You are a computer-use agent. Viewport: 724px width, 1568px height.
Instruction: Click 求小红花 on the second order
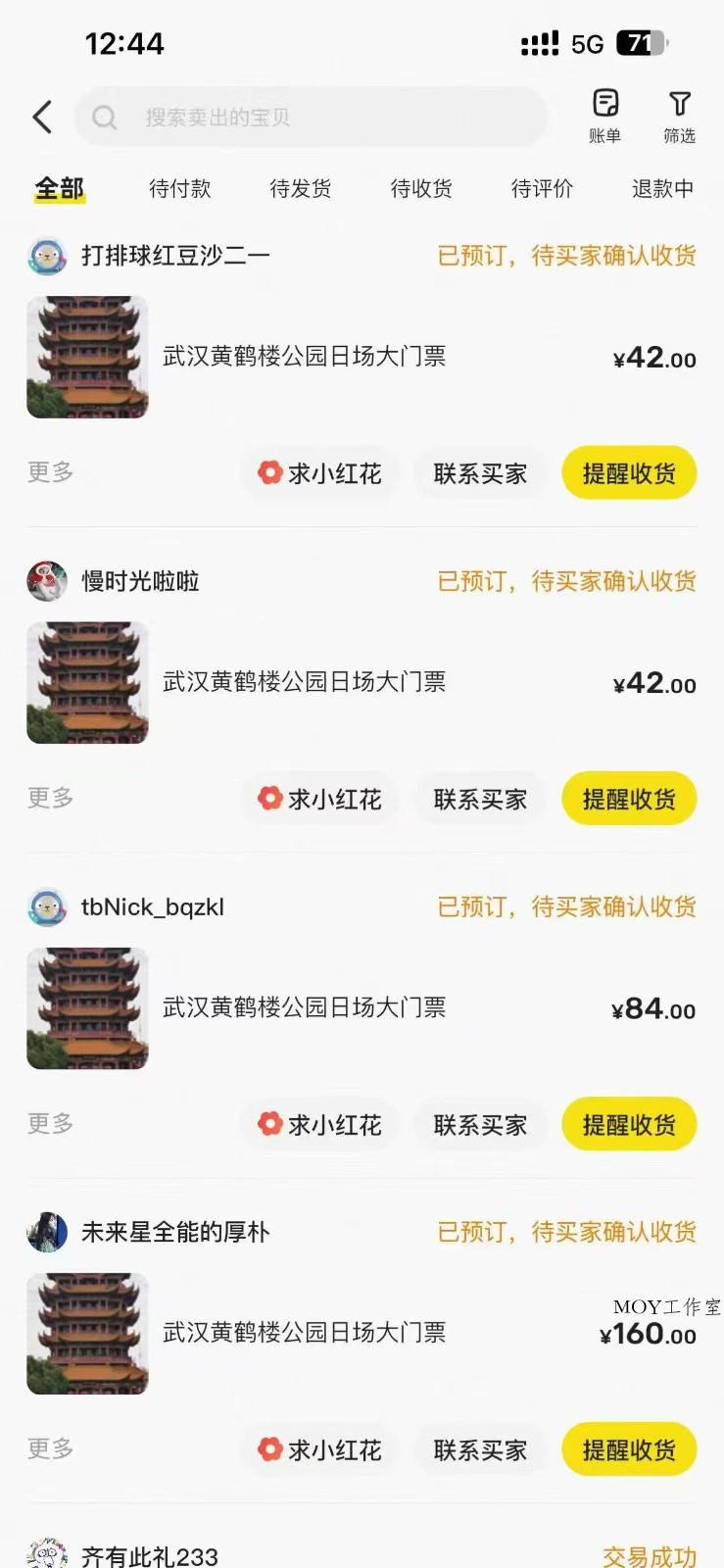[x=318, y=798]
